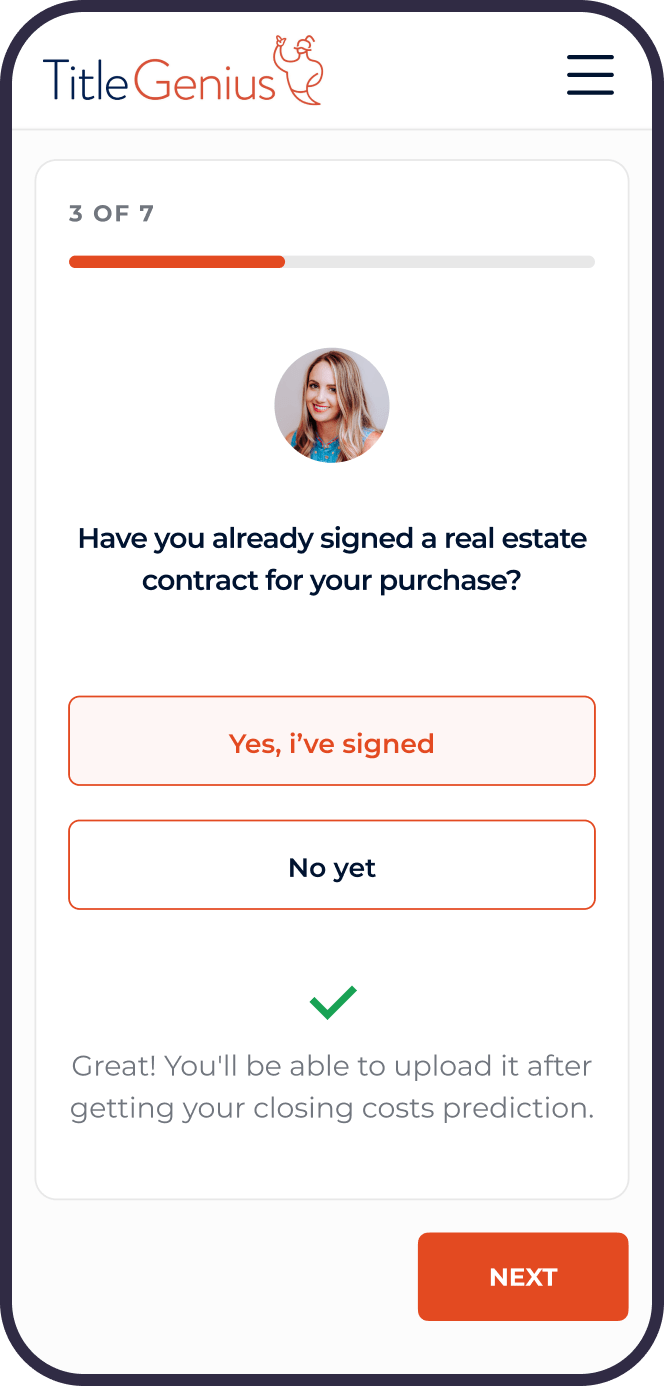Continue with the NEXT button
The width and height of the screenshot is (664, 1386).
(523, 1277)
